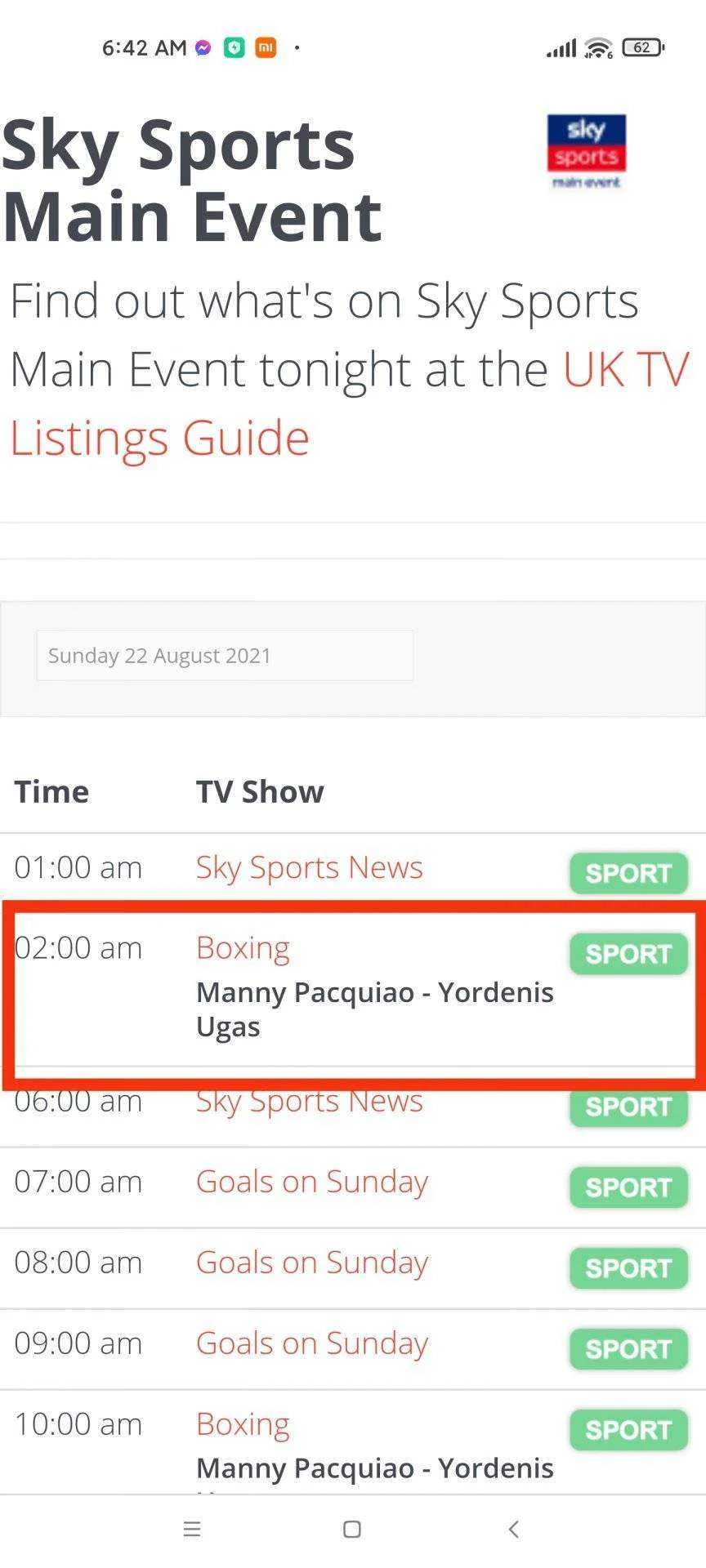Open the 02:00 am Boxing listing
The height and width of the screenshot is (1568, 706).
[x=243, y=948]
